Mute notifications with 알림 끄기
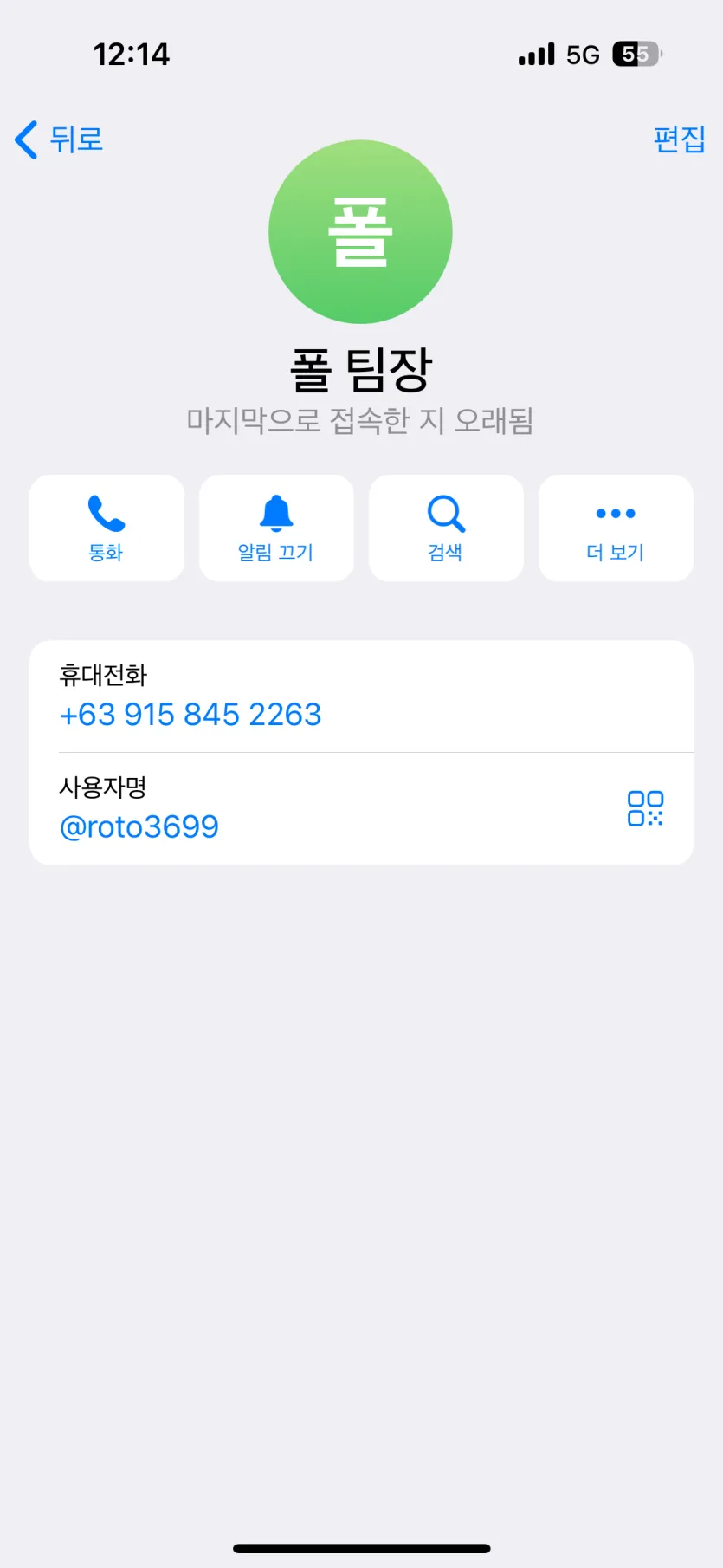 tap(276, 528)
